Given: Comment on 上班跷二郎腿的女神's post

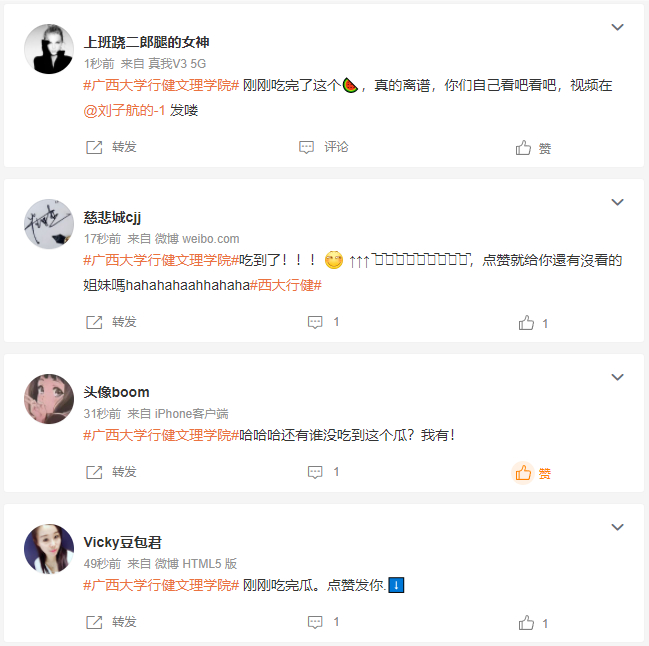Looking at the screenshot, I should tap(324, 147).
